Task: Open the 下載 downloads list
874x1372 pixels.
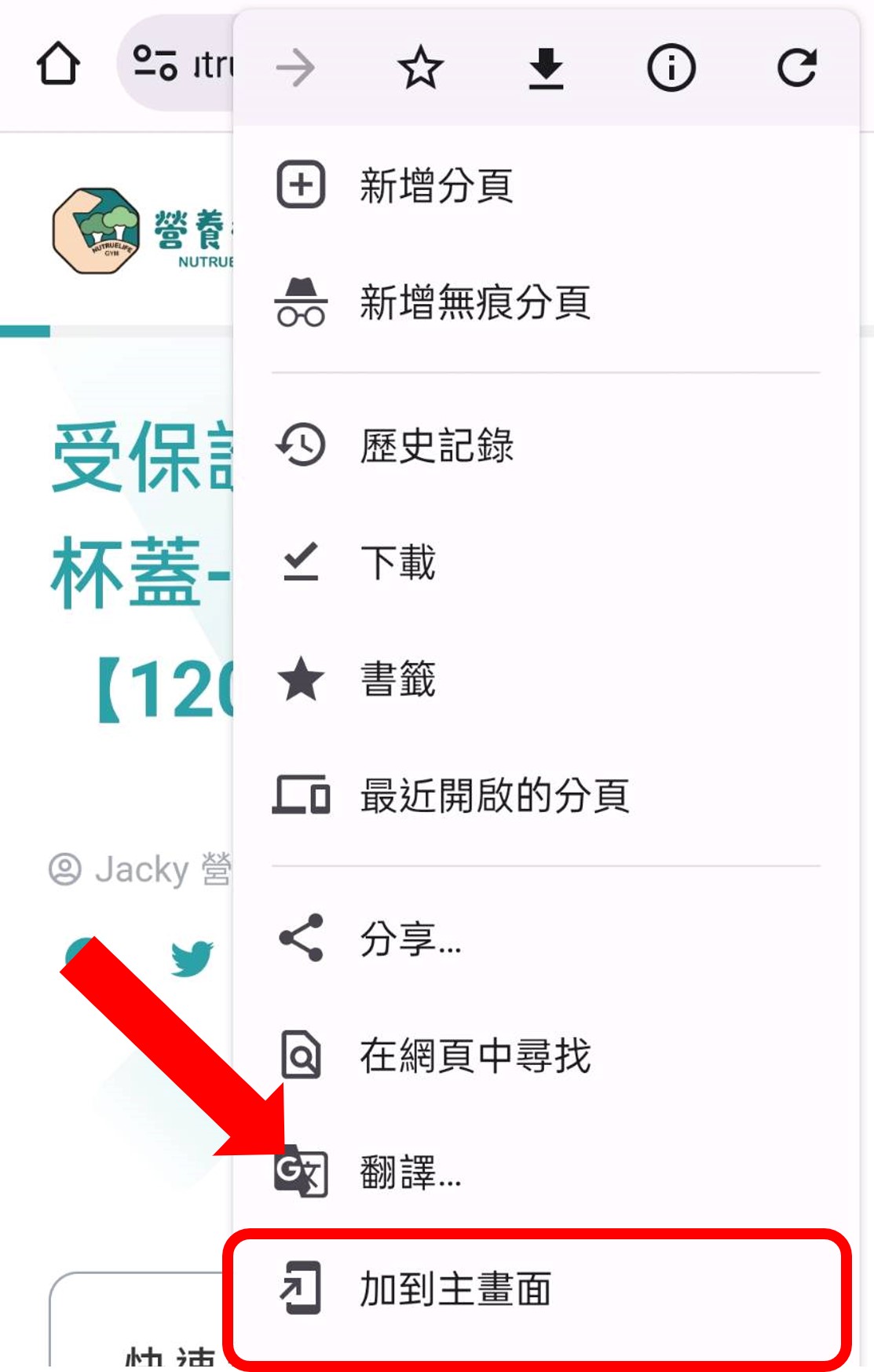Action: [397, 562]
